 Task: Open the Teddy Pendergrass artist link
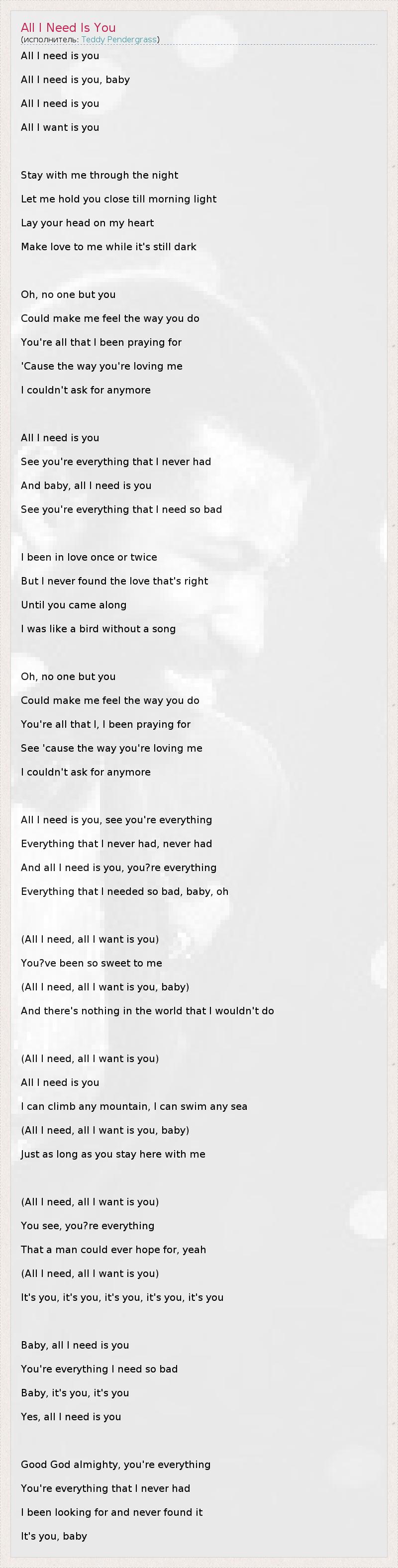(x=119, y=40)
